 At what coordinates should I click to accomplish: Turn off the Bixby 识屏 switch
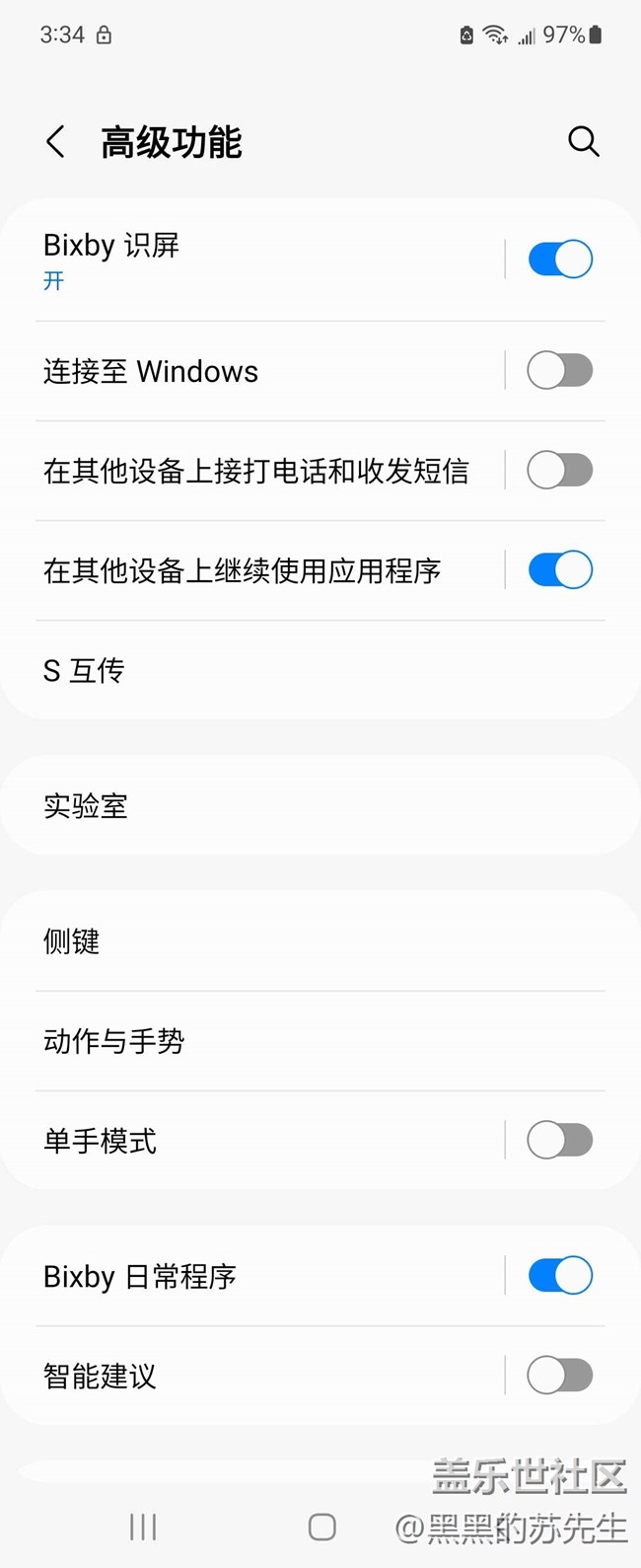[560, 260]
